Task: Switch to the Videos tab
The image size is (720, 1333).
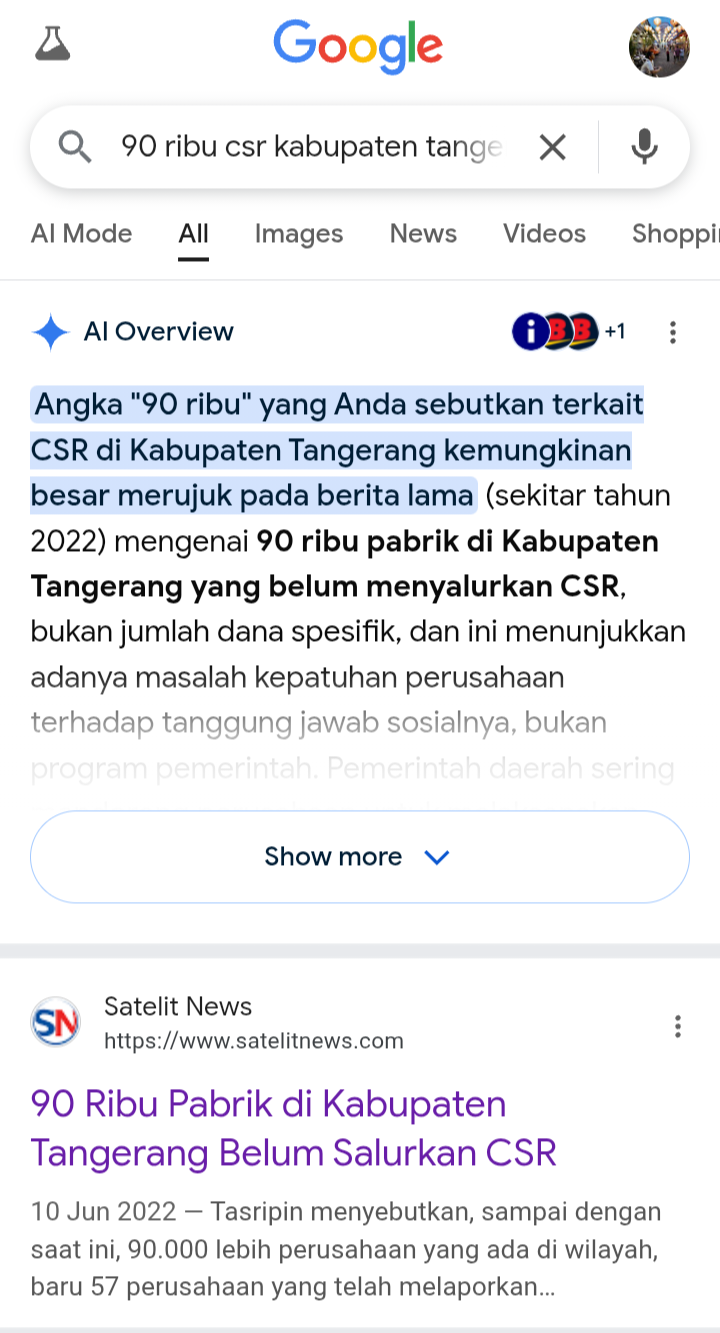Action: (544, 233)
